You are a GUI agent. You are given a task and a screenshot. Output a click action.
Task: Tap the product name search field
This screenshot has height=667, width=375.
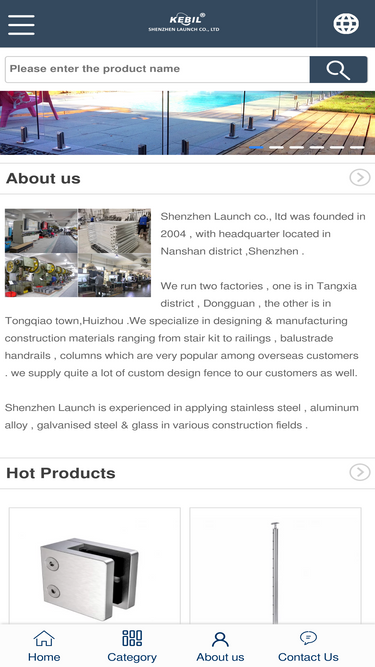click(157, 69)
